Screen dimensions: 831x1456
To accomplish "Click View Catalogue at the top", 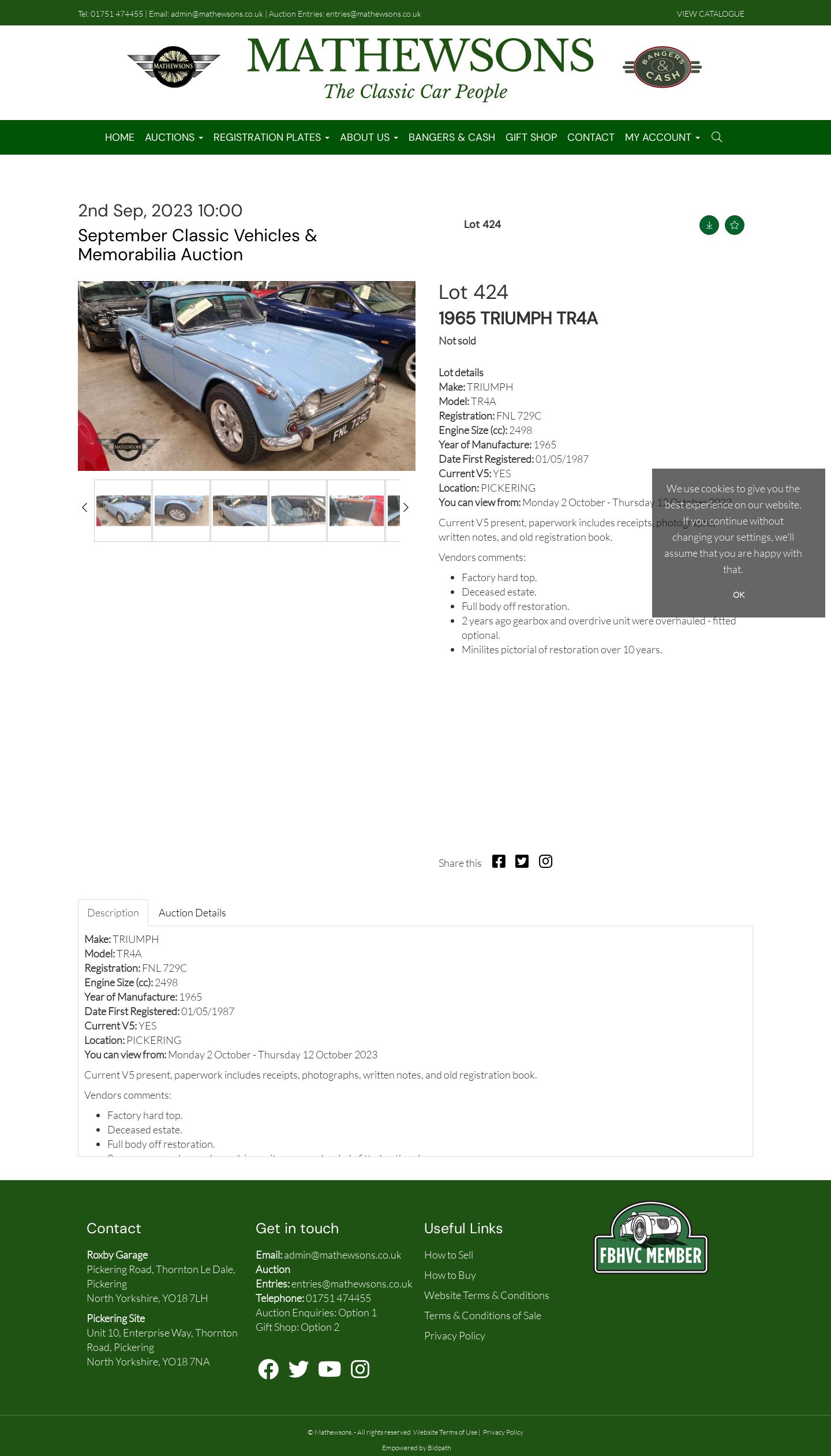I will click(710, 14).
